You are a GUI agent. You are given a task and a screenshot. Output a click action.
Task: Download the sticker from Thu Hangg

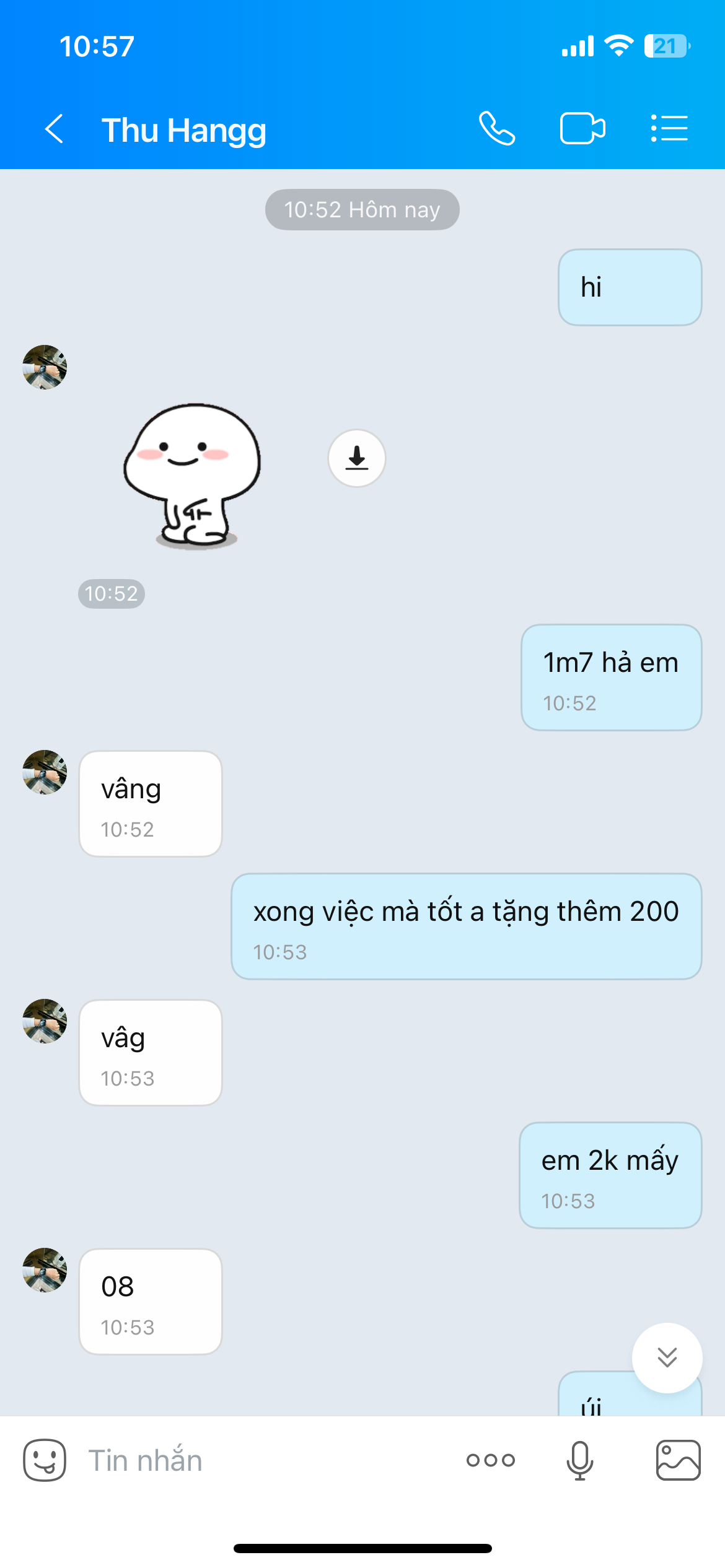356,458
